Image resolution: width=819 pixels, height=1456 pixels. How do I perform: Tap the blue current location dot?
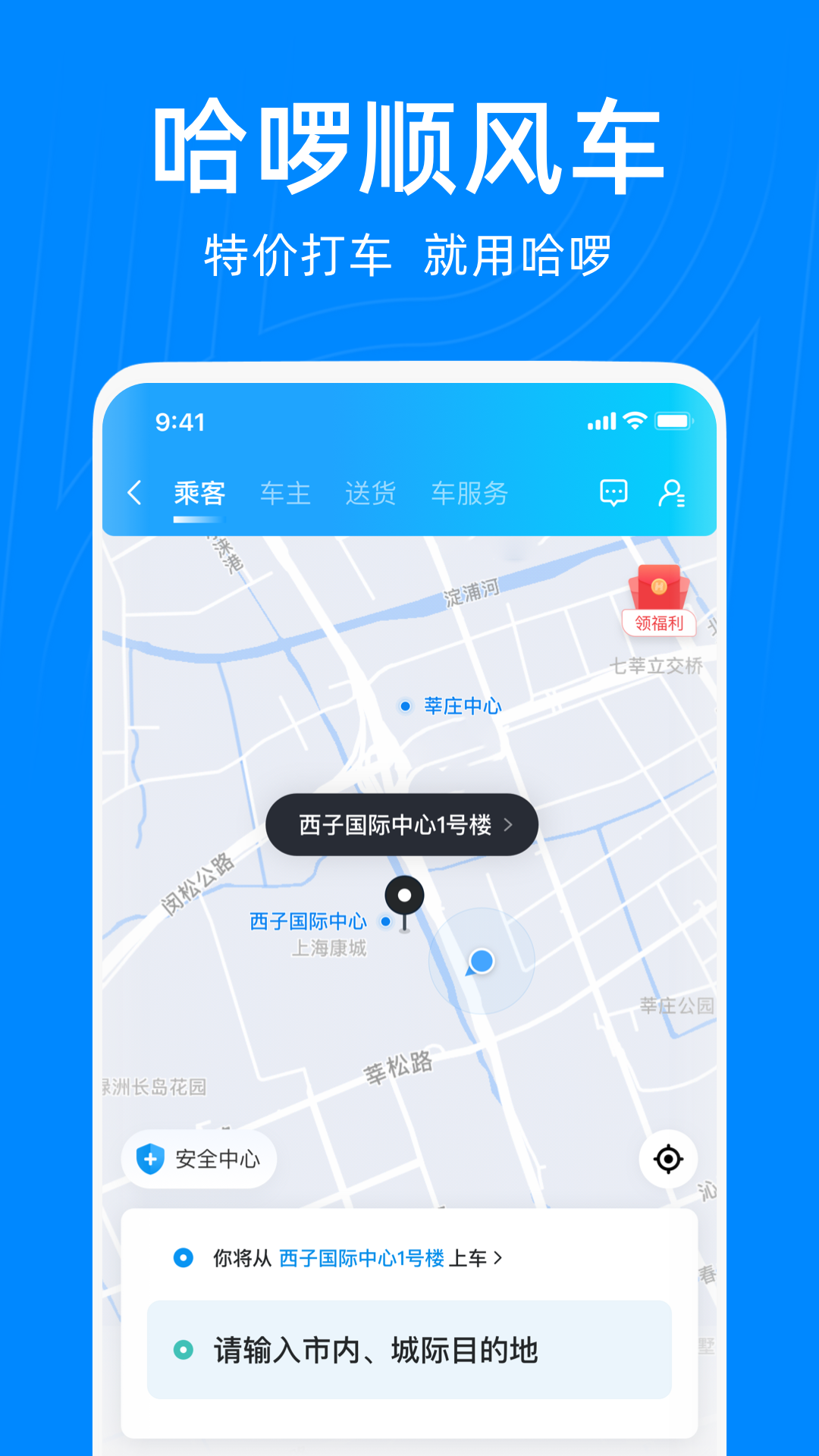click(483, 961)
